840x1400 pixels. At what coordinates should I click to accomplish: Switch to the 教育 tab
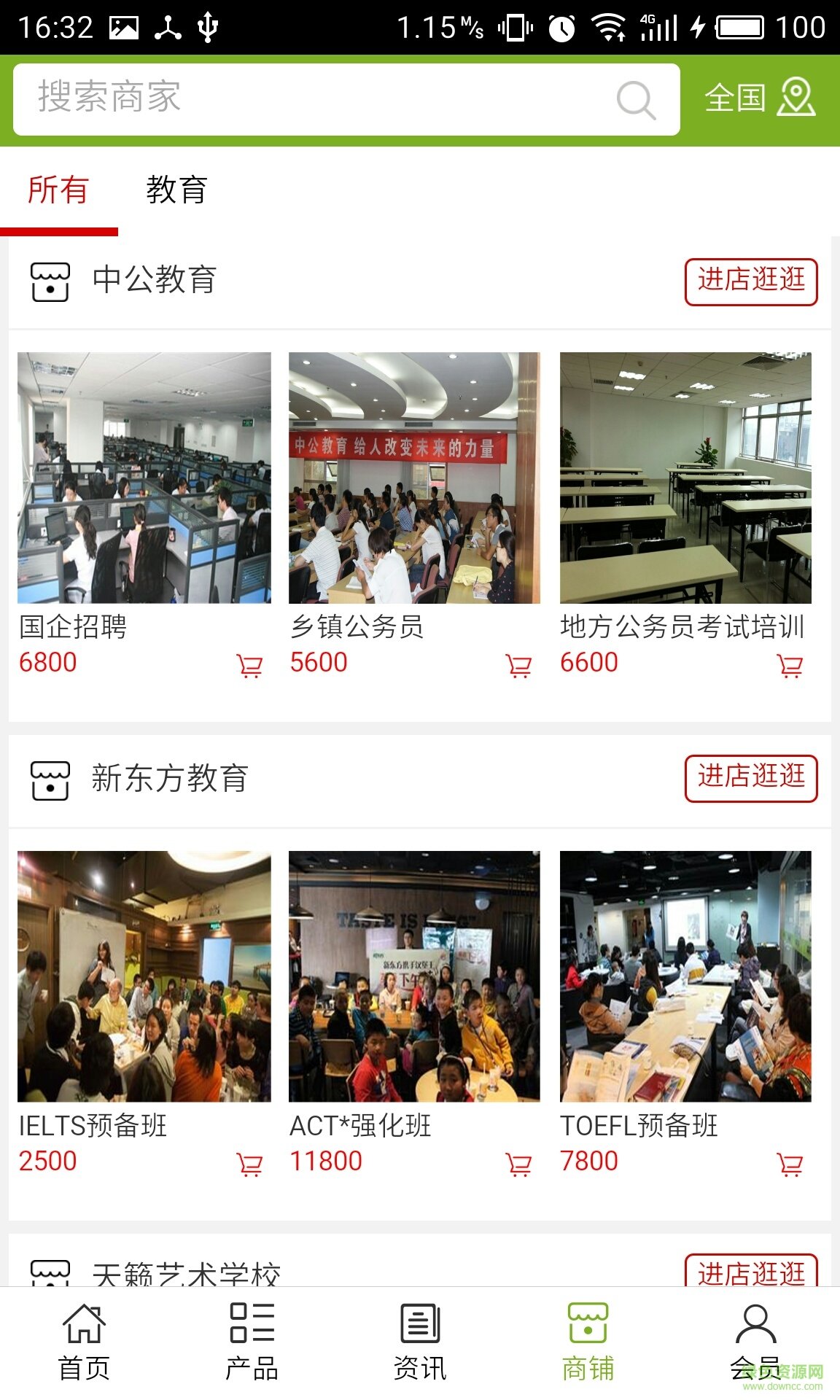pos(176,190)
